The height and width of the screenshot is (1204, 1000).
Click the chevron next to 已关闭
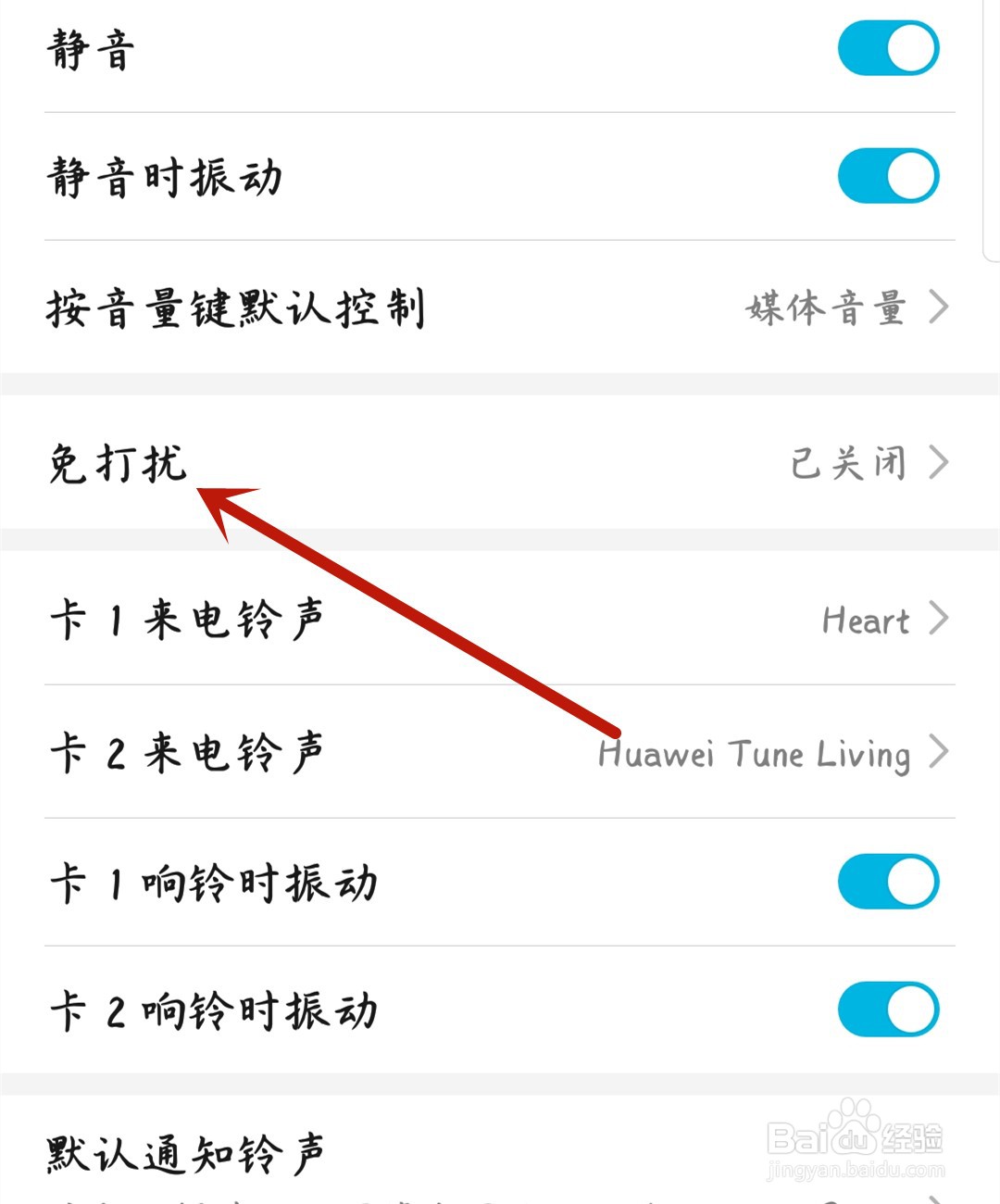tap(942, 461)
